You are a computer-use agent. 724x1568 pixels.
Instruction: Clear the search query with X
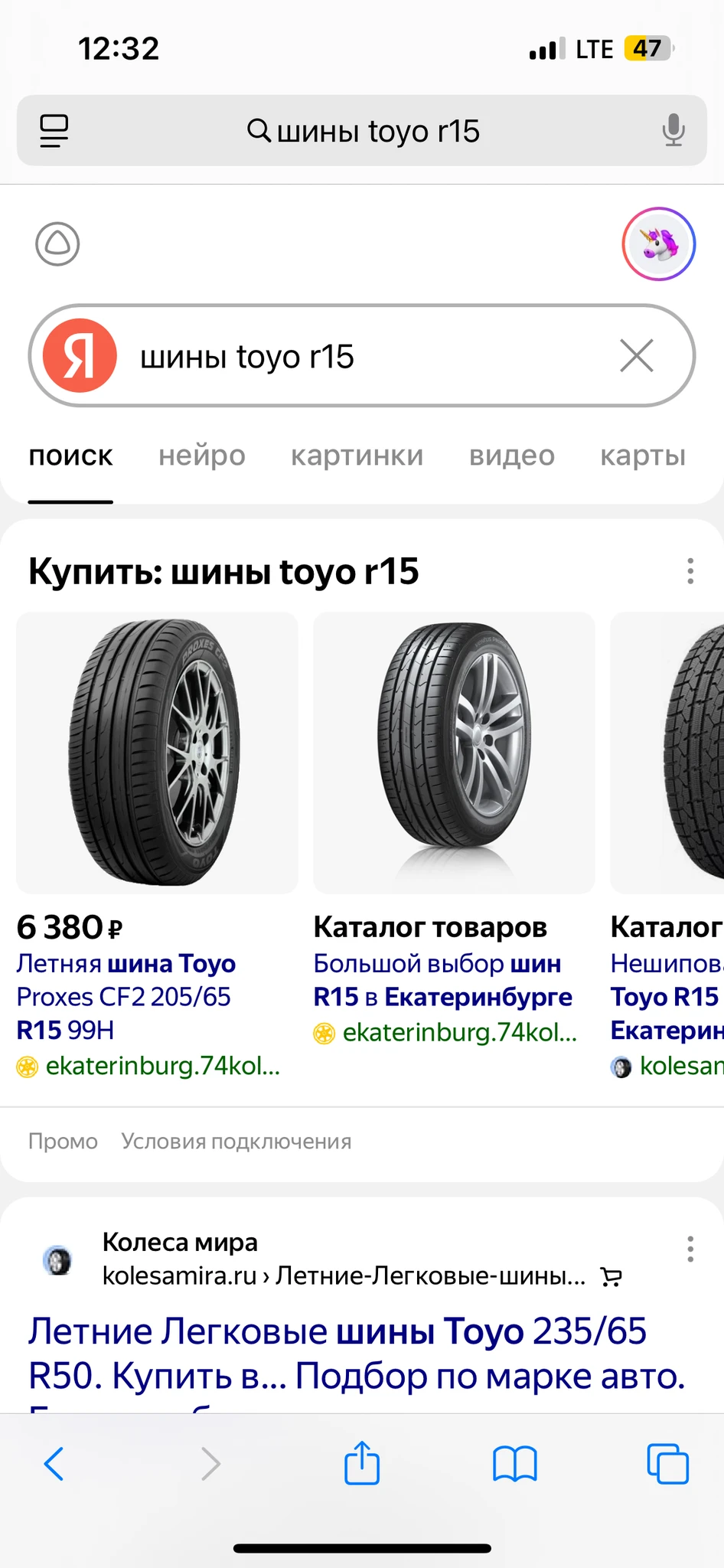point(636,356)
